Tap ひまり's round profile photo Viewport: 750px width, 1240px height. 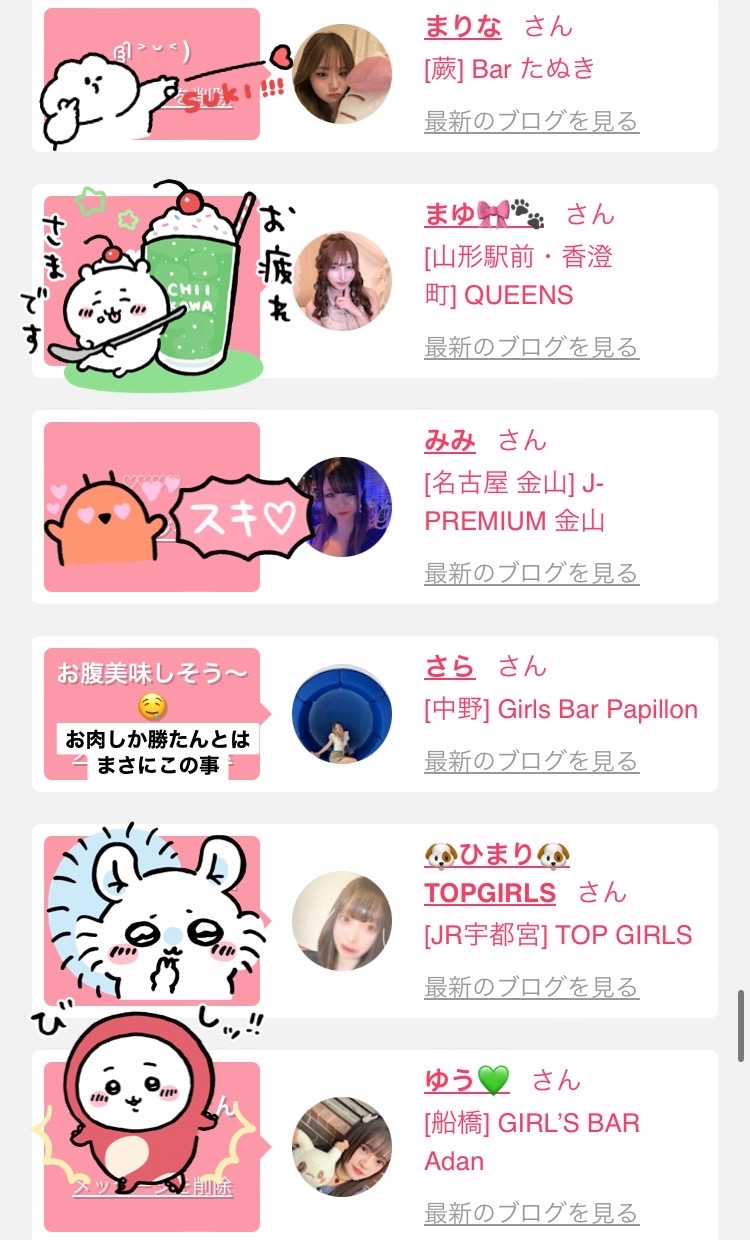[342, 921]
